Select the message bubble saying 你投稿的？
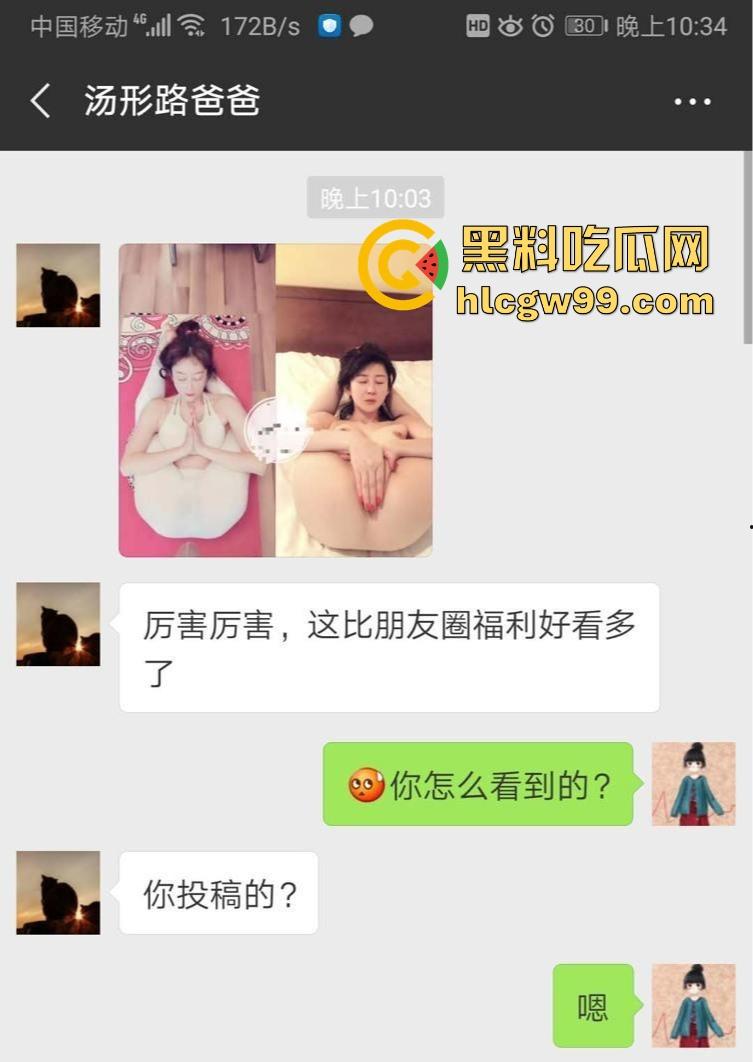The width and height of the screenshot is (753, 1062). pyautogui.click(x=218, y=893)
